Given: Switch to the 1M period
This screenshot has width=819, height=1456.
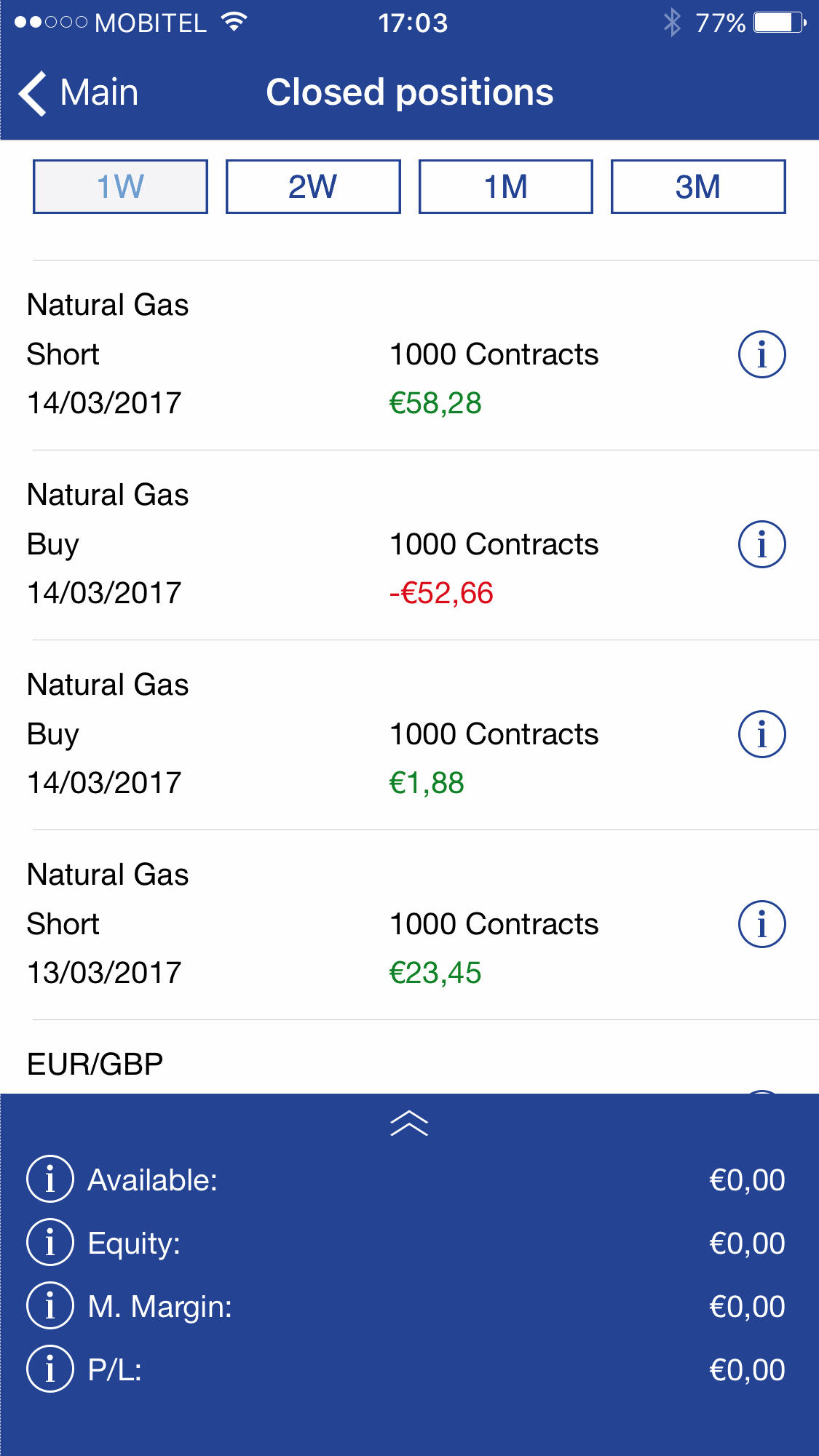Looking at the screenshot, I should tap(506, 186).
